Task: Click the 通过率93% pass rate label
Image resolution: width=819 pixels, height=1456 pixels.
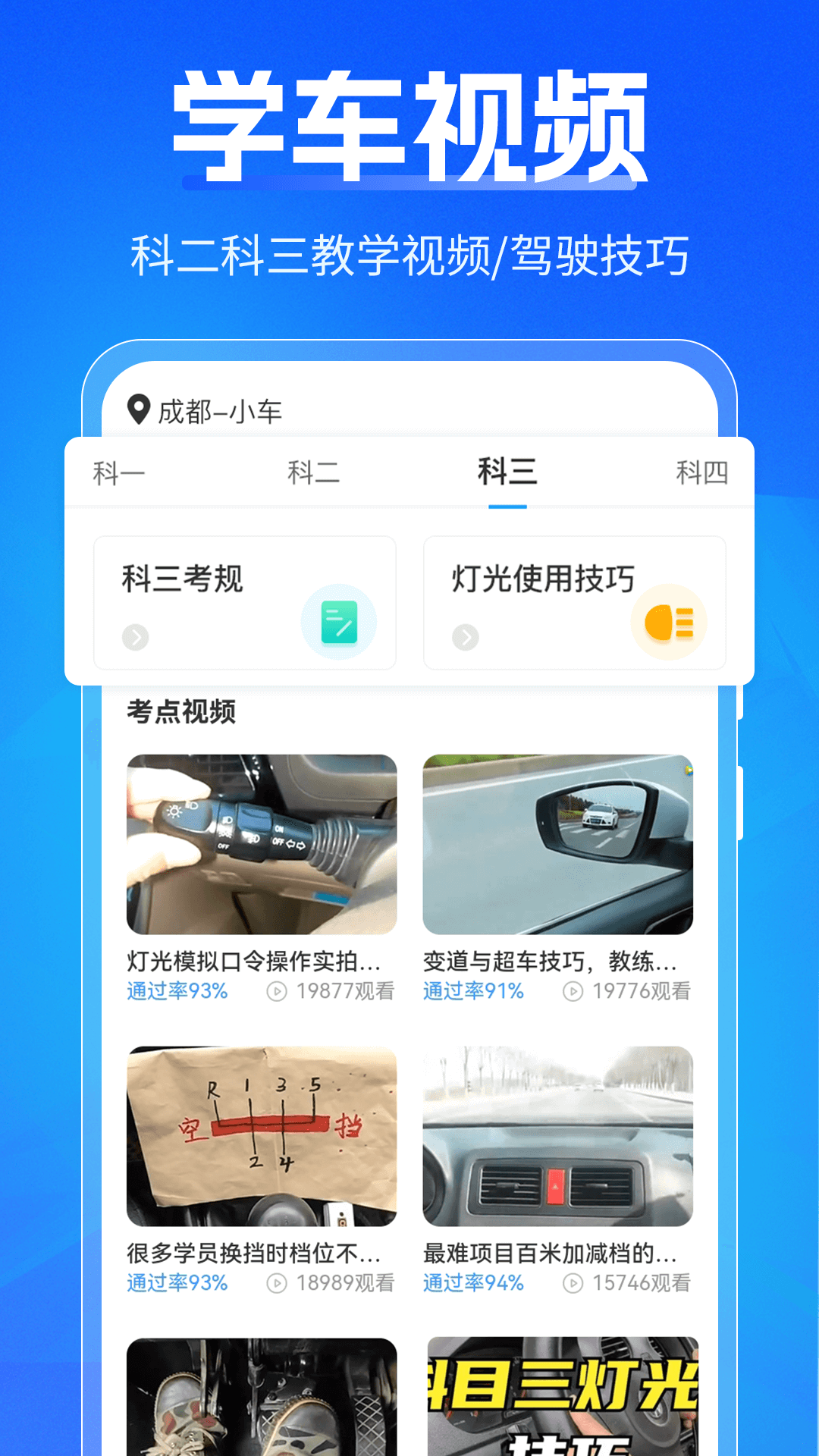Action: (x=177, y=990)
